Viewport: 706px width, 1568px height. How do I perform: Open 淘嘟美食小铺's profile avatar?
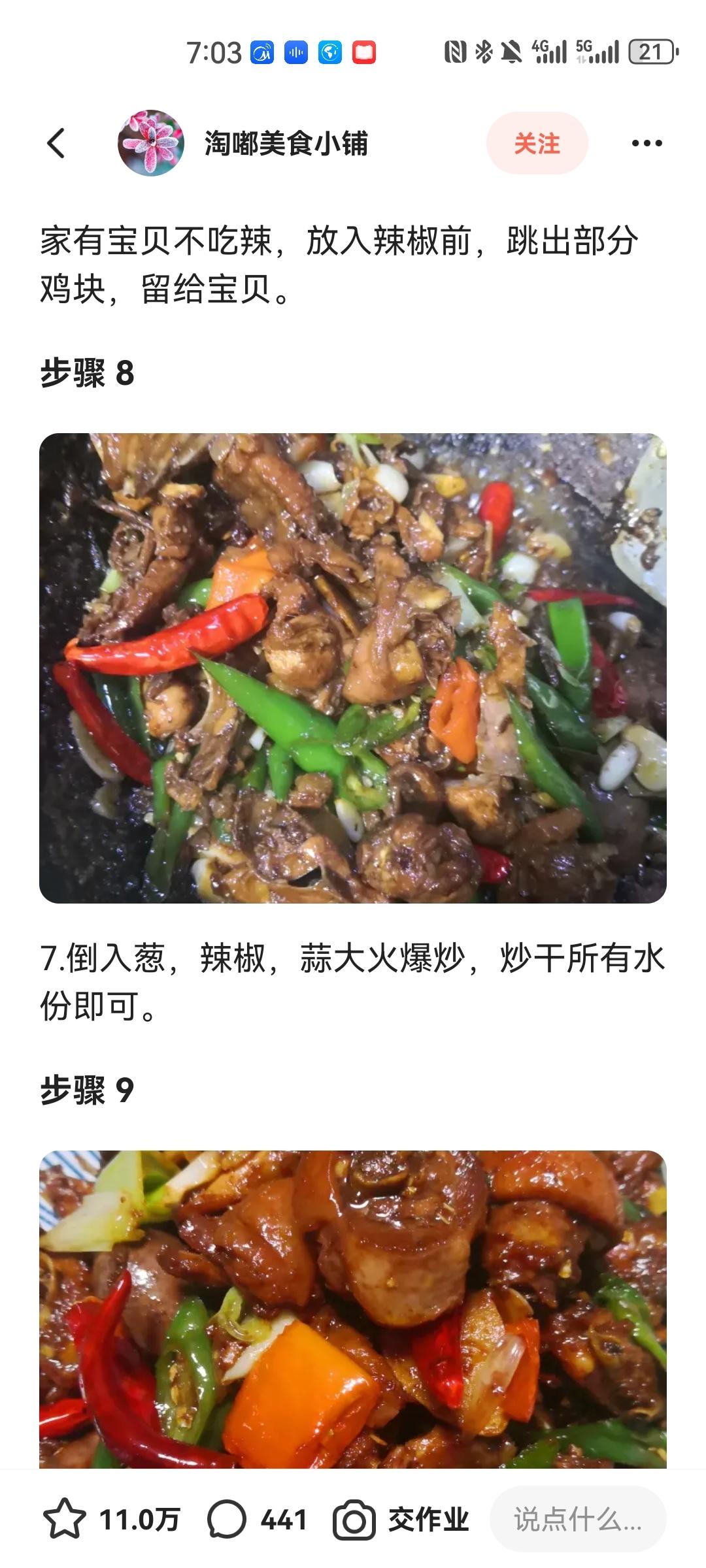click(151, 143)
